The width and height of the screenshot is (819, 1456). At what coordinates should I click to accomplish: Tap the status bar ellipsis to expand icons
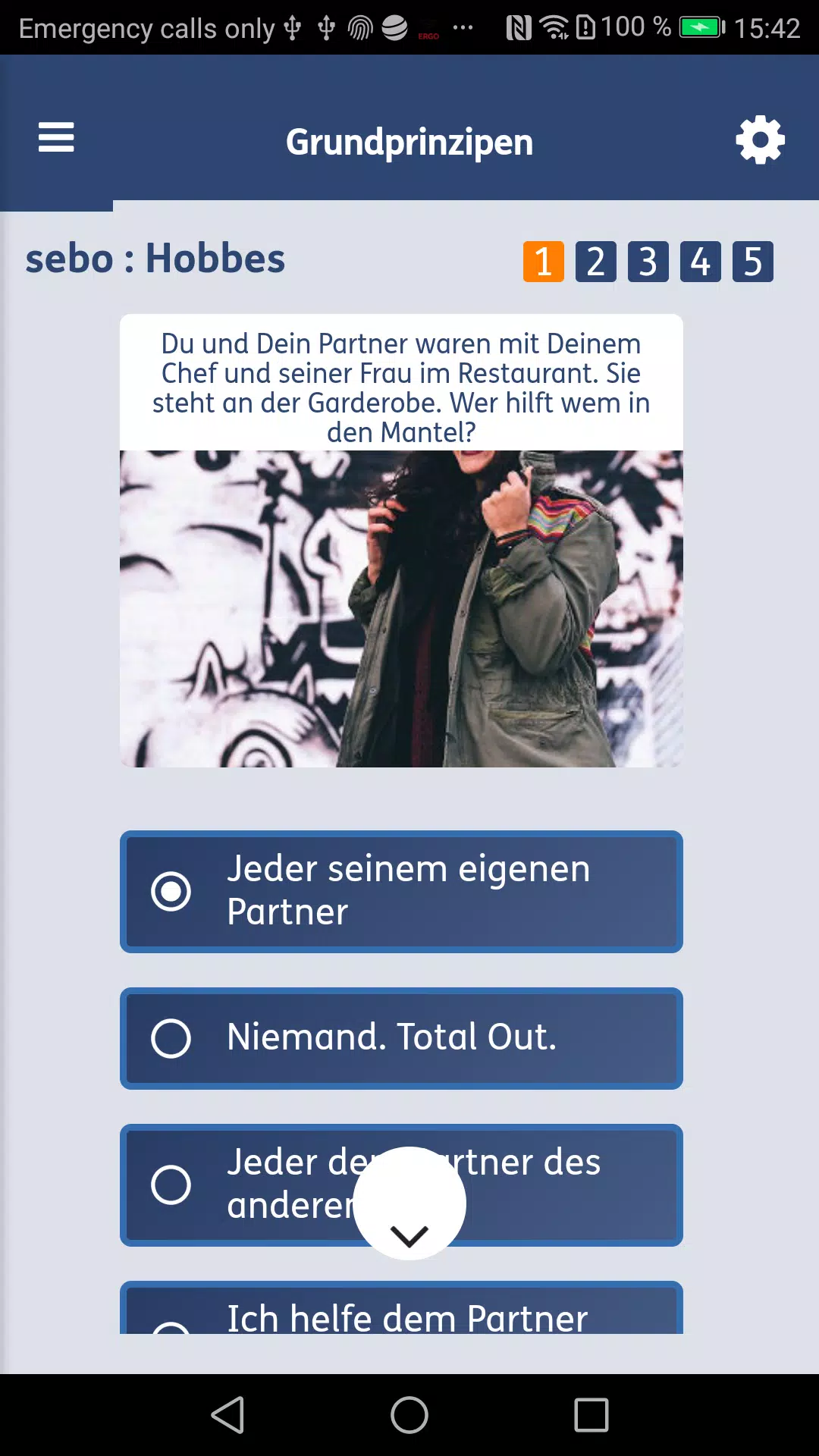click(x=461, y=27)
